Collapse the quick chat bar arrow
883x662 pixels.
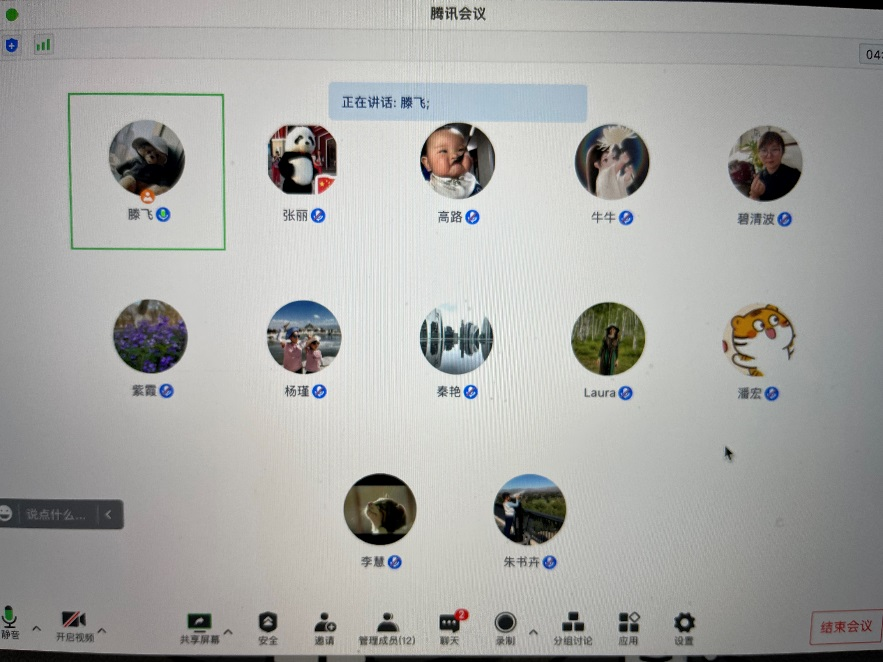tap(108, 514)
